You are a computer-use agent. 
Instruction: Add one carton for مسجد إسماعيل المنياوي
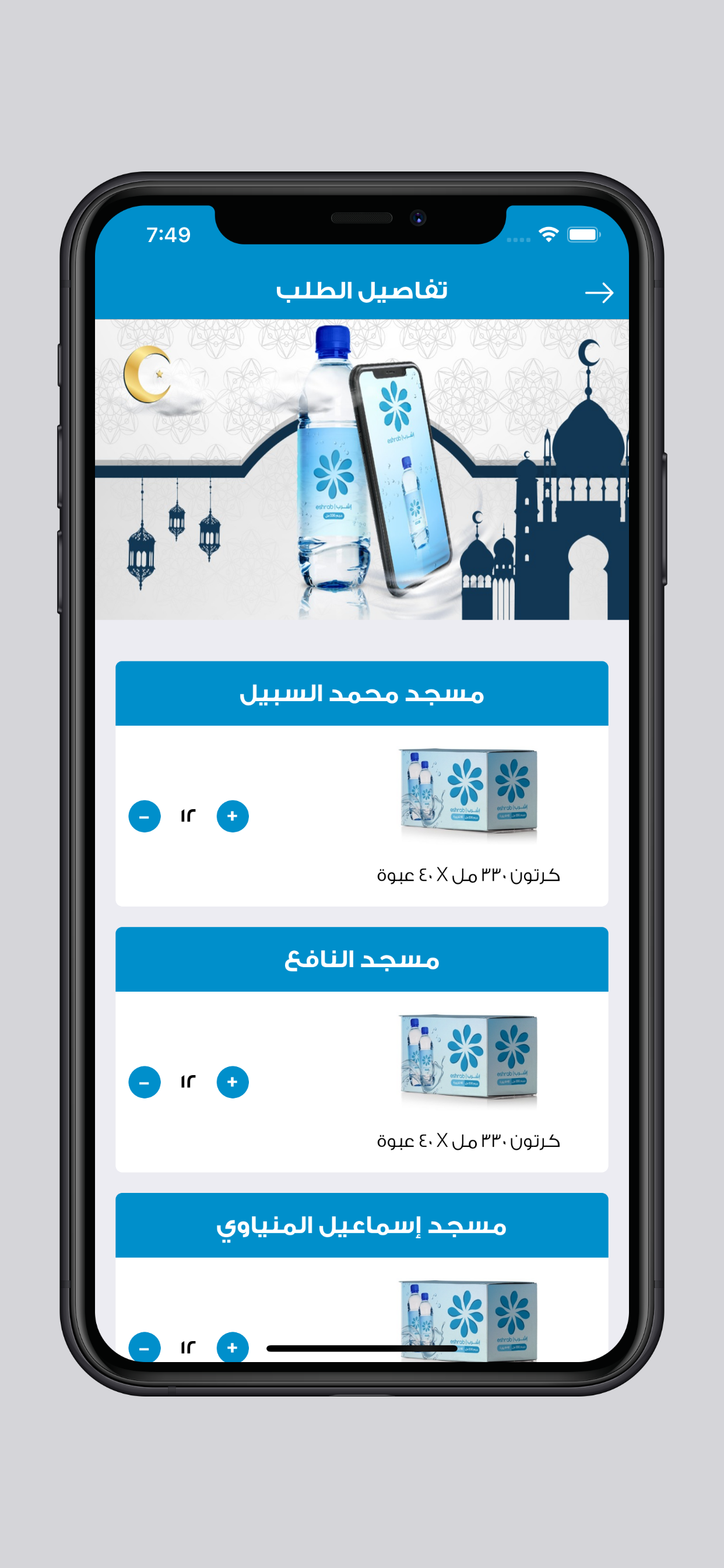(x=233, y=1346)
